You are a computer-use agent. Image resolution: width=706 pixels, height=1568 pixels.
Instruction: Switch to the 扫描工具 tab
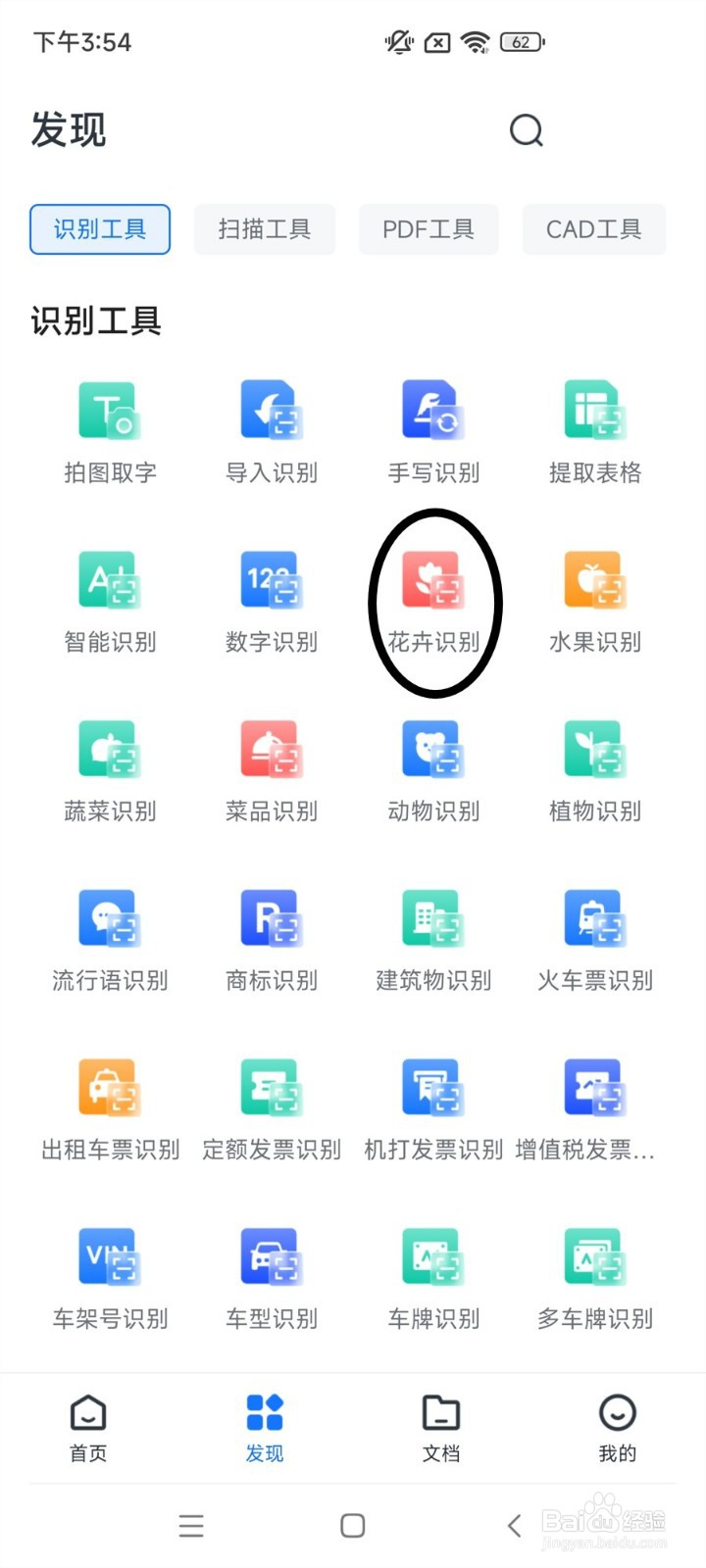point(265,229)
